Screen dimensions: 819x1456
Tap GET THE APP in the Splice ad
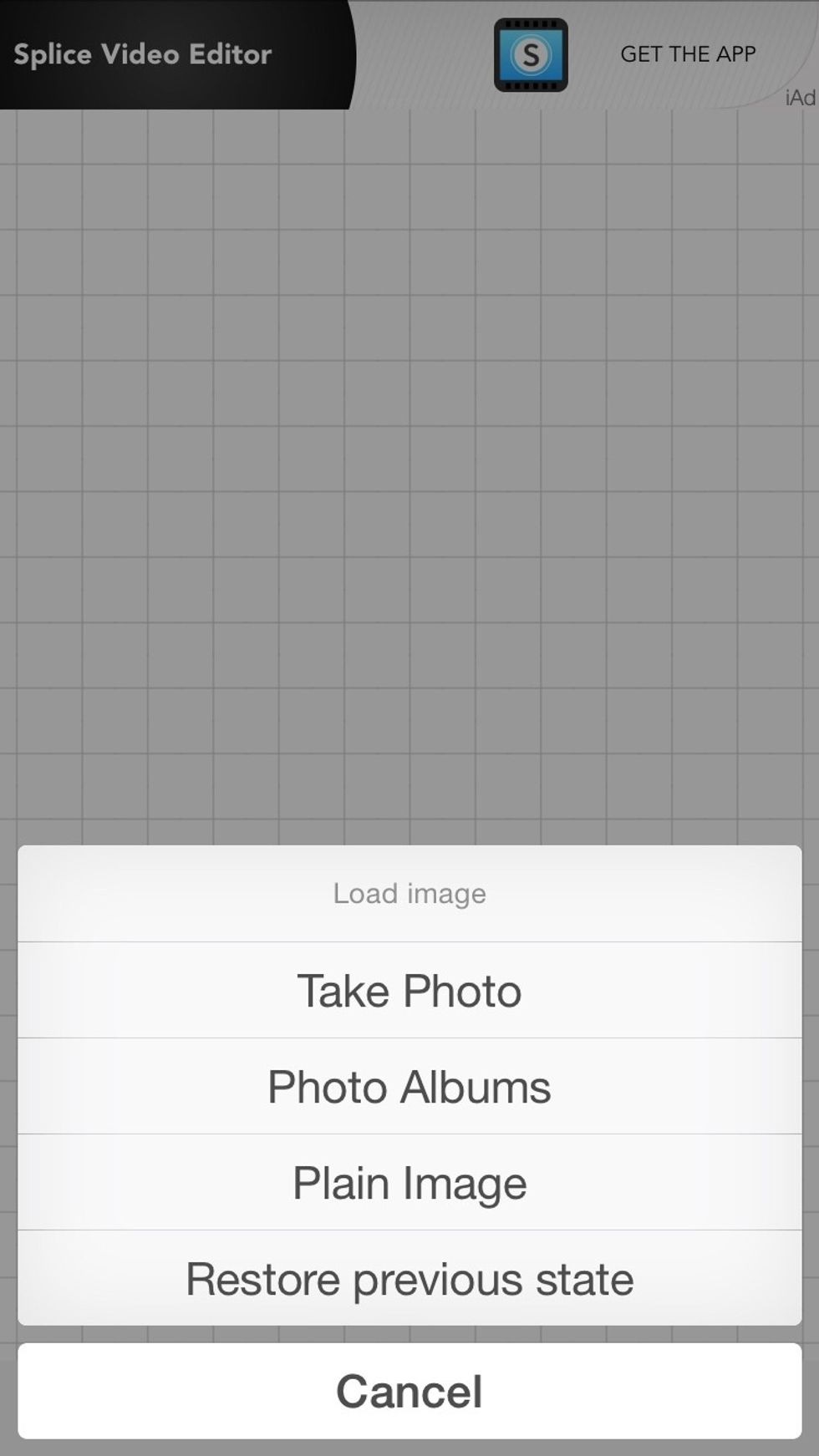688,54
